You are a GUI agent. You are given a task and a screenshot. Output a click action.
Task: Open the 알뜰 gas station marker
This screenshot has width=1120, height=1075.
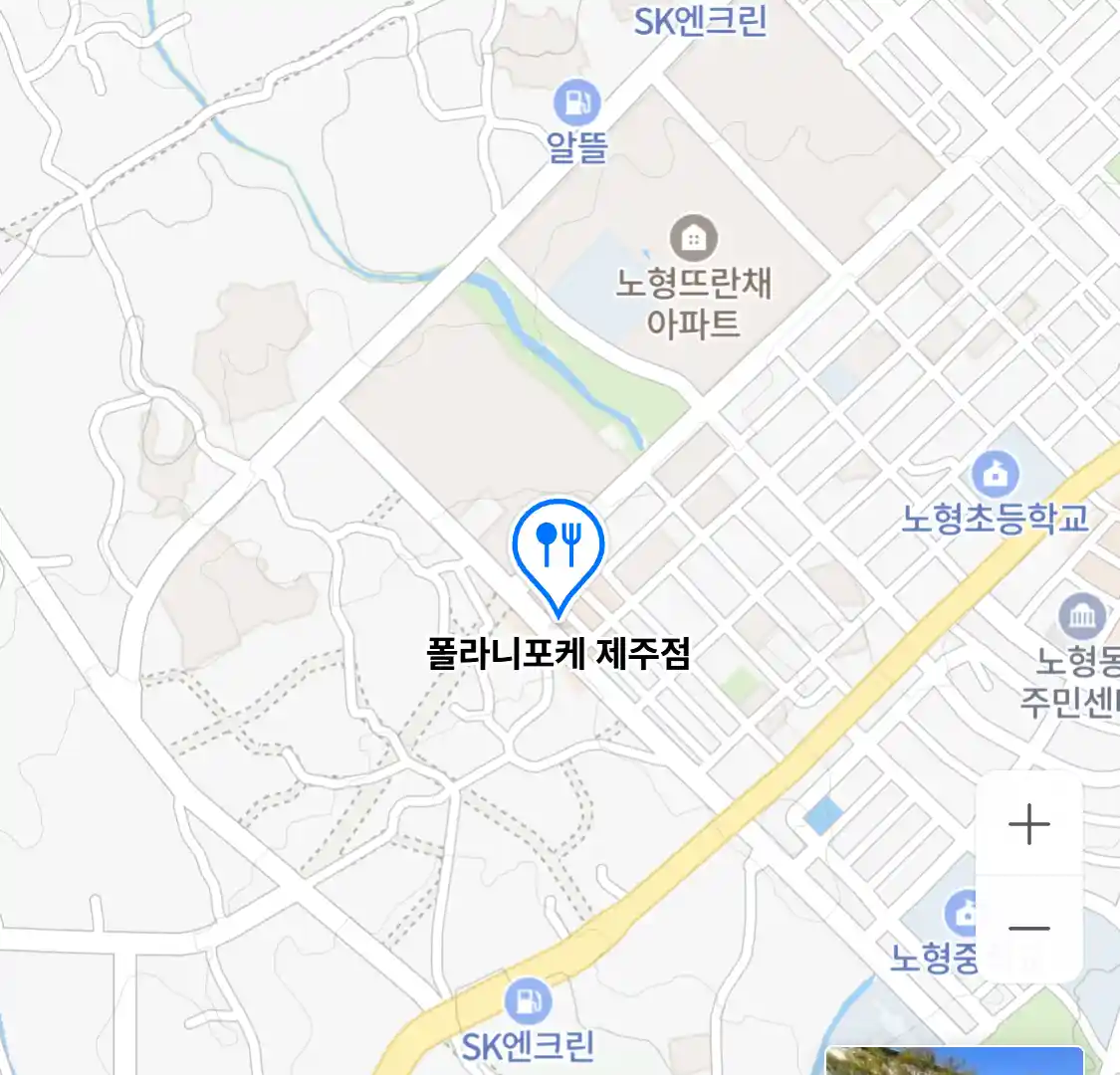(576, 103)
